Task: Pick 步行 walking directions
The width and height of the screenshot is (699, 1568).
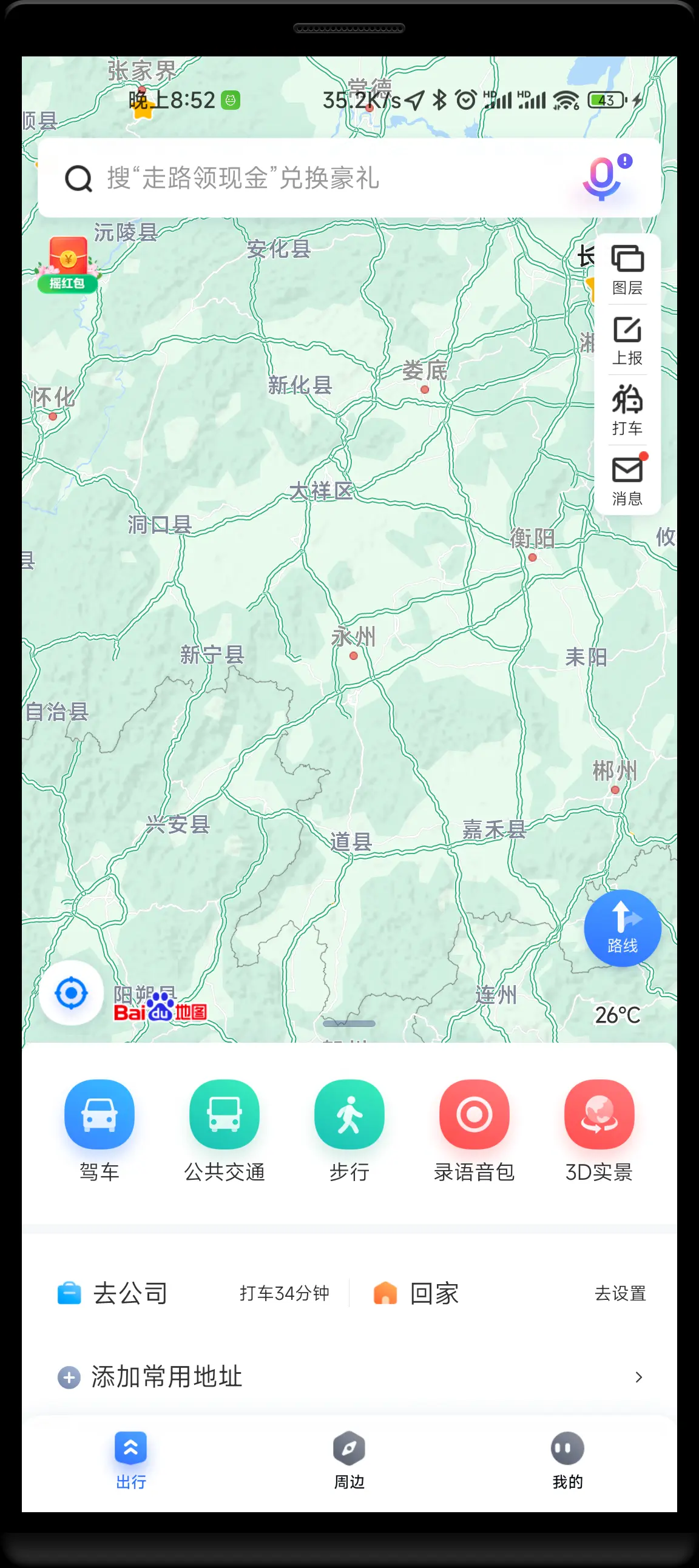Action: (x=349, y=1130)
